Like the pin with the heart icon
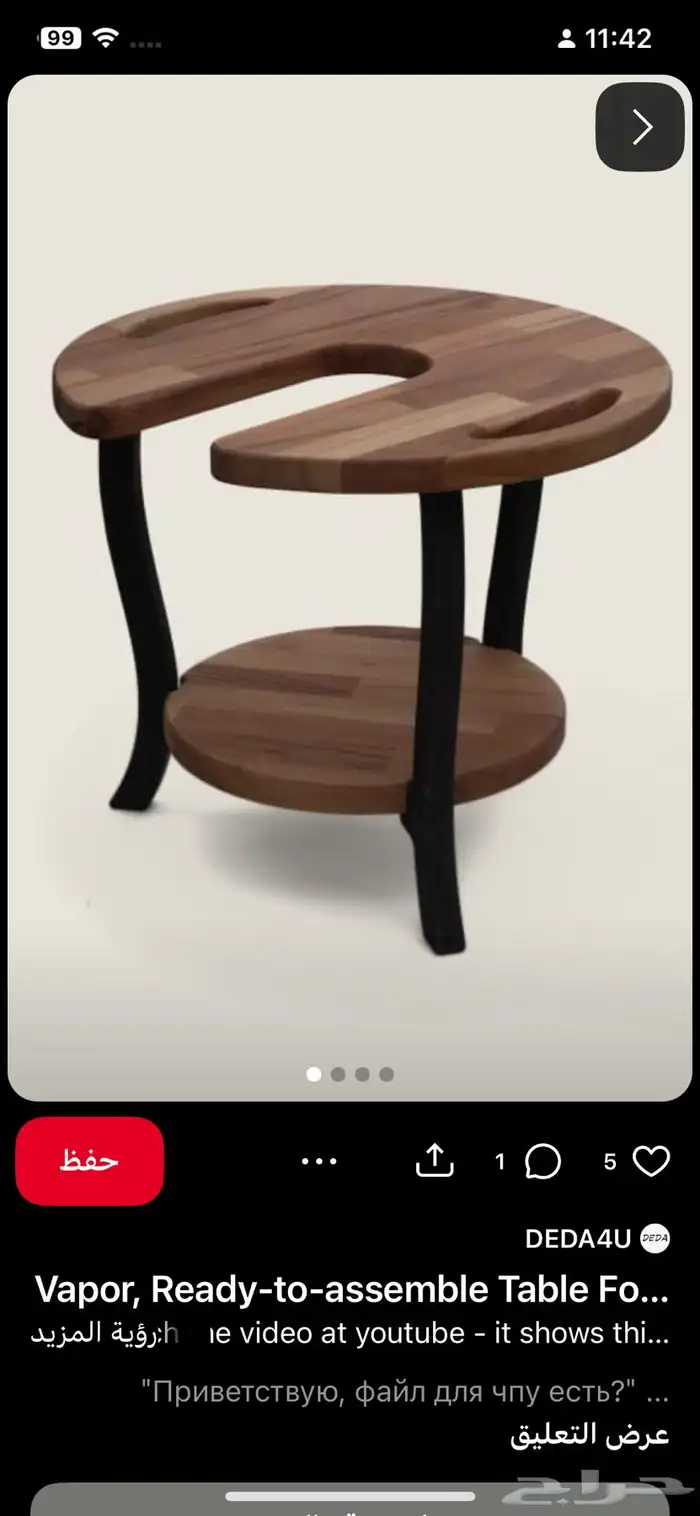This screenshot has width=700, height=1516. 651,1161
